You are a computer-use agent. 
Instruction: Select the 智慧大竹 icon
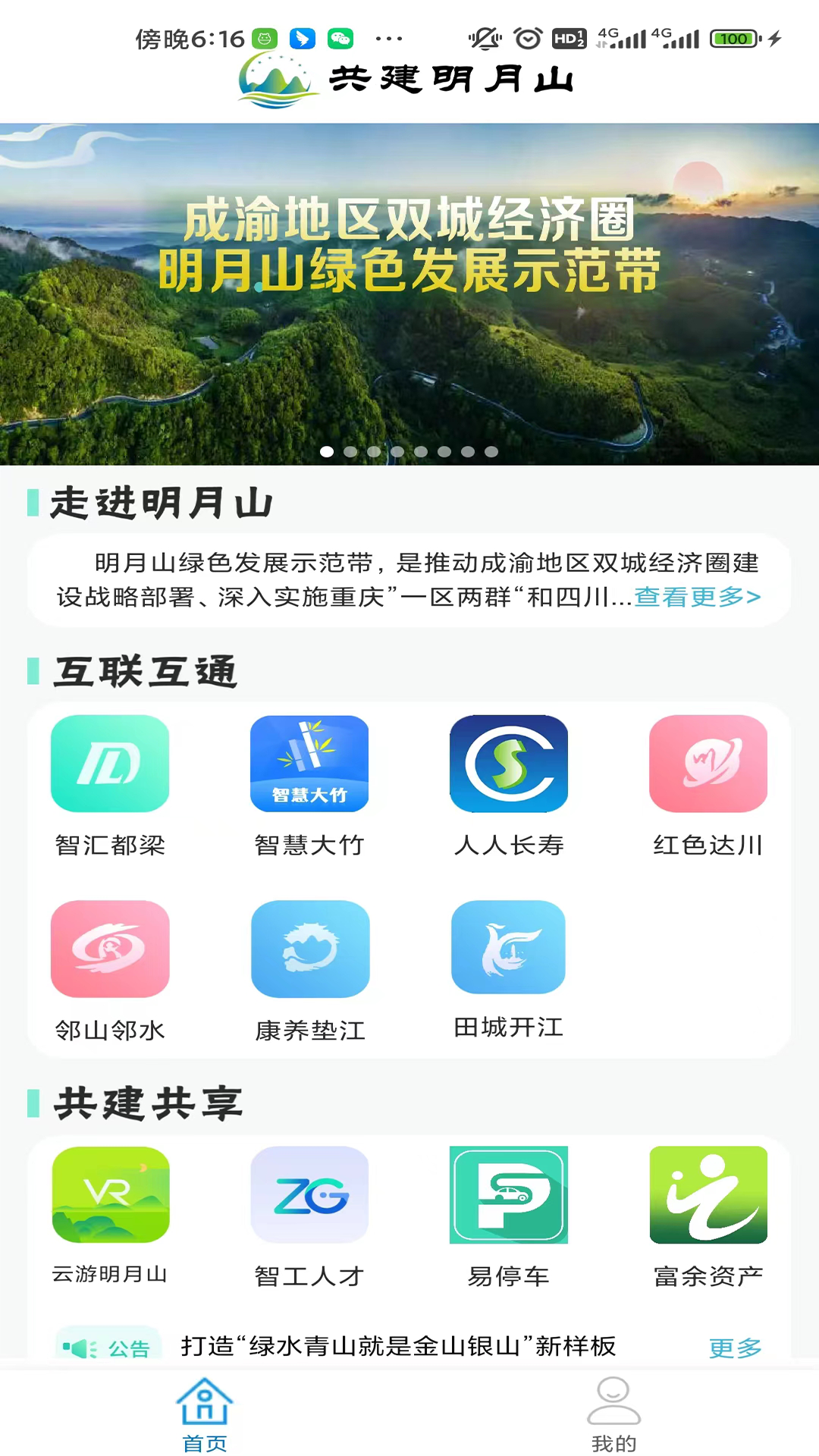pyautogui.click(x=309, y=764)
